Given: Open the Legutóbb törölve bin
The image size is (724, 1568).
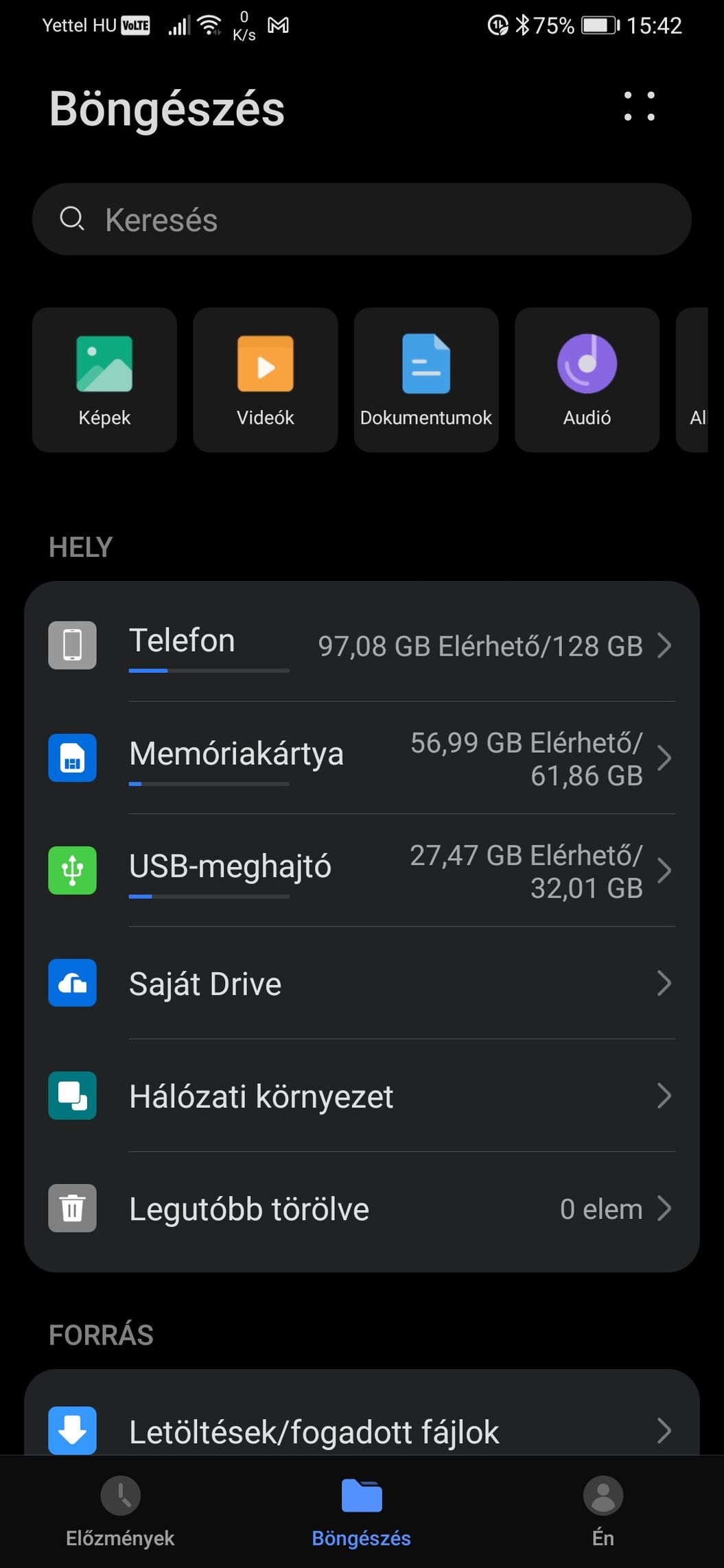Looking at the screenshot, I should tap(362, 1208).
